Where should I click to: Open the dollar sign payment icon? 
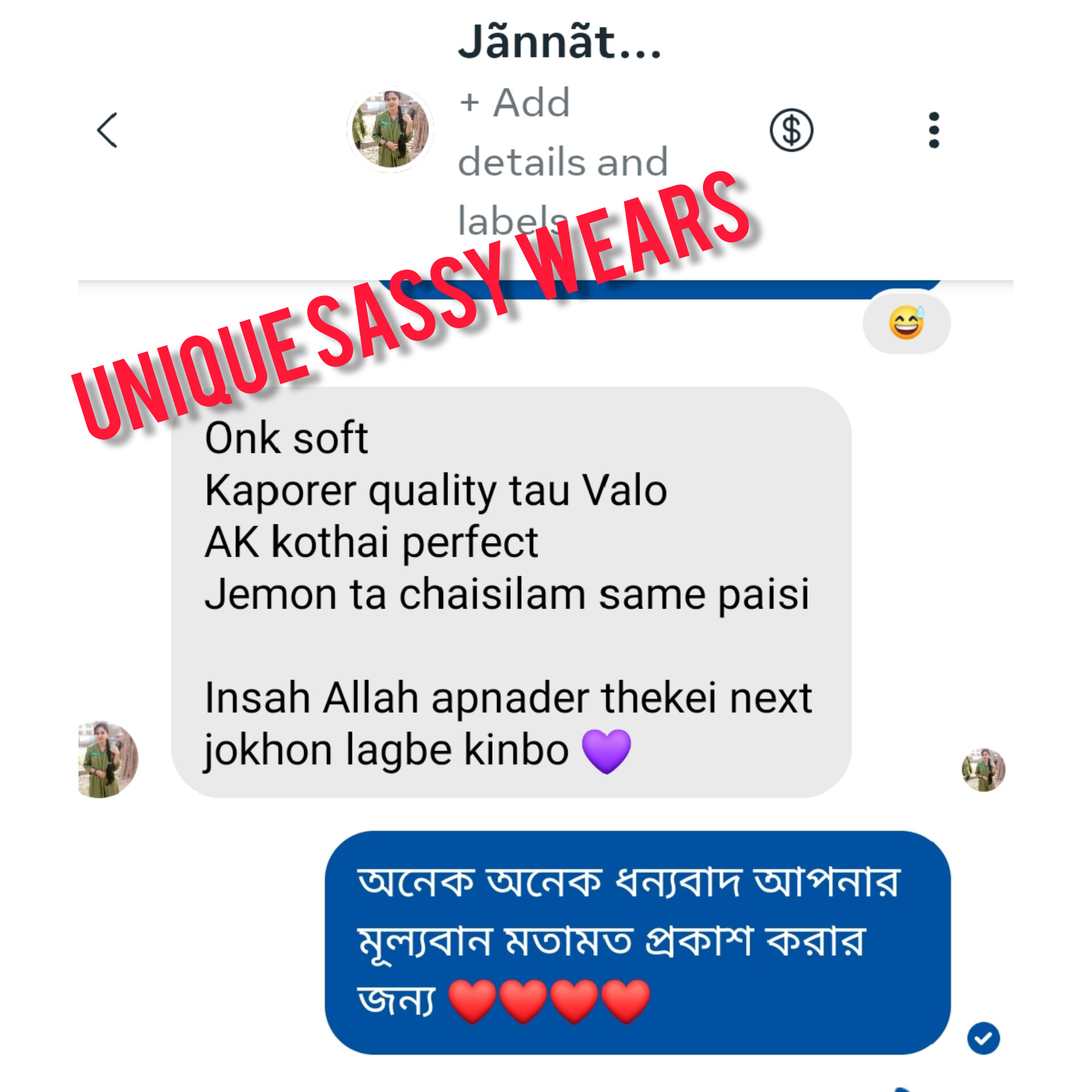791,130
